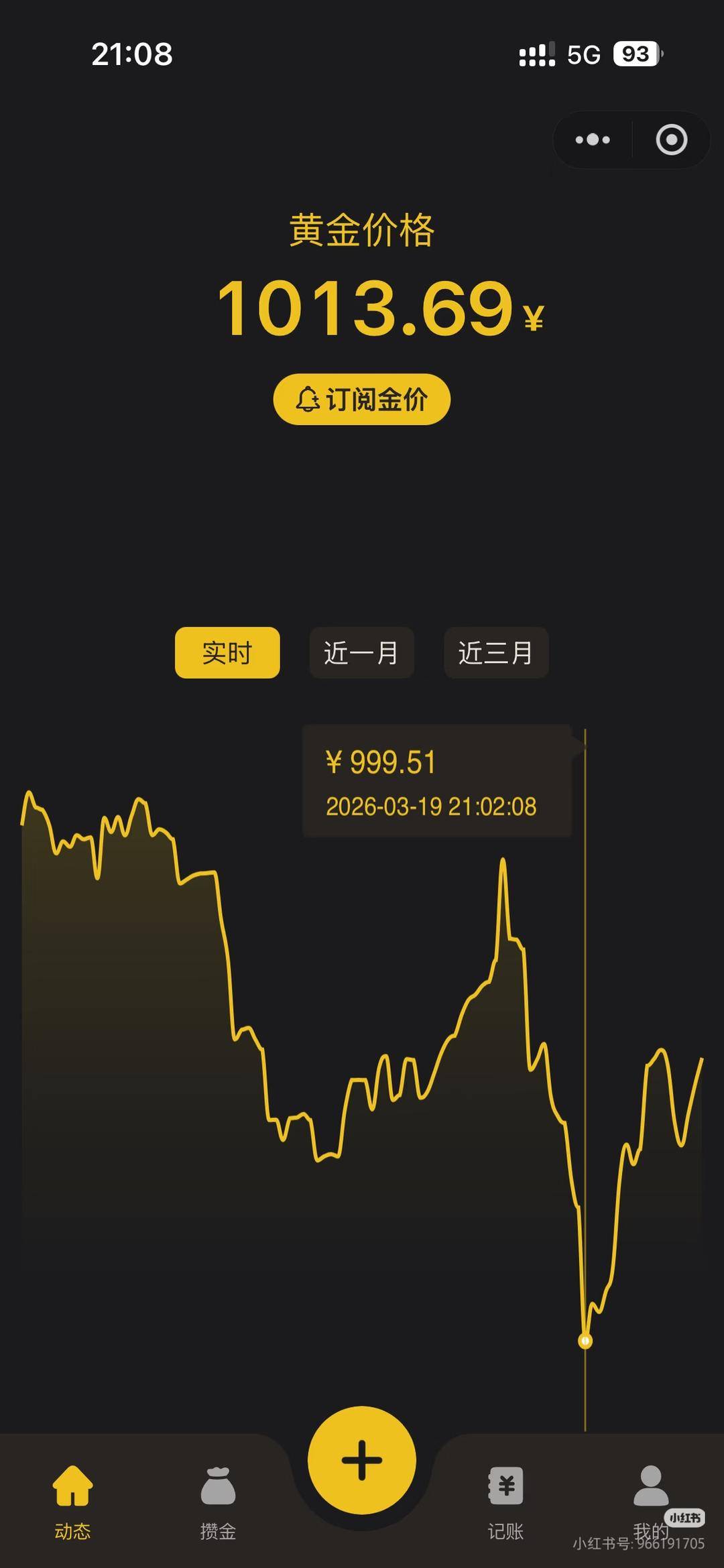Subscribe to gold price alerts (订阅金价)
The width and height of the screenshot is (724, 1568).
pyautogui.click(x=362, y=400)
